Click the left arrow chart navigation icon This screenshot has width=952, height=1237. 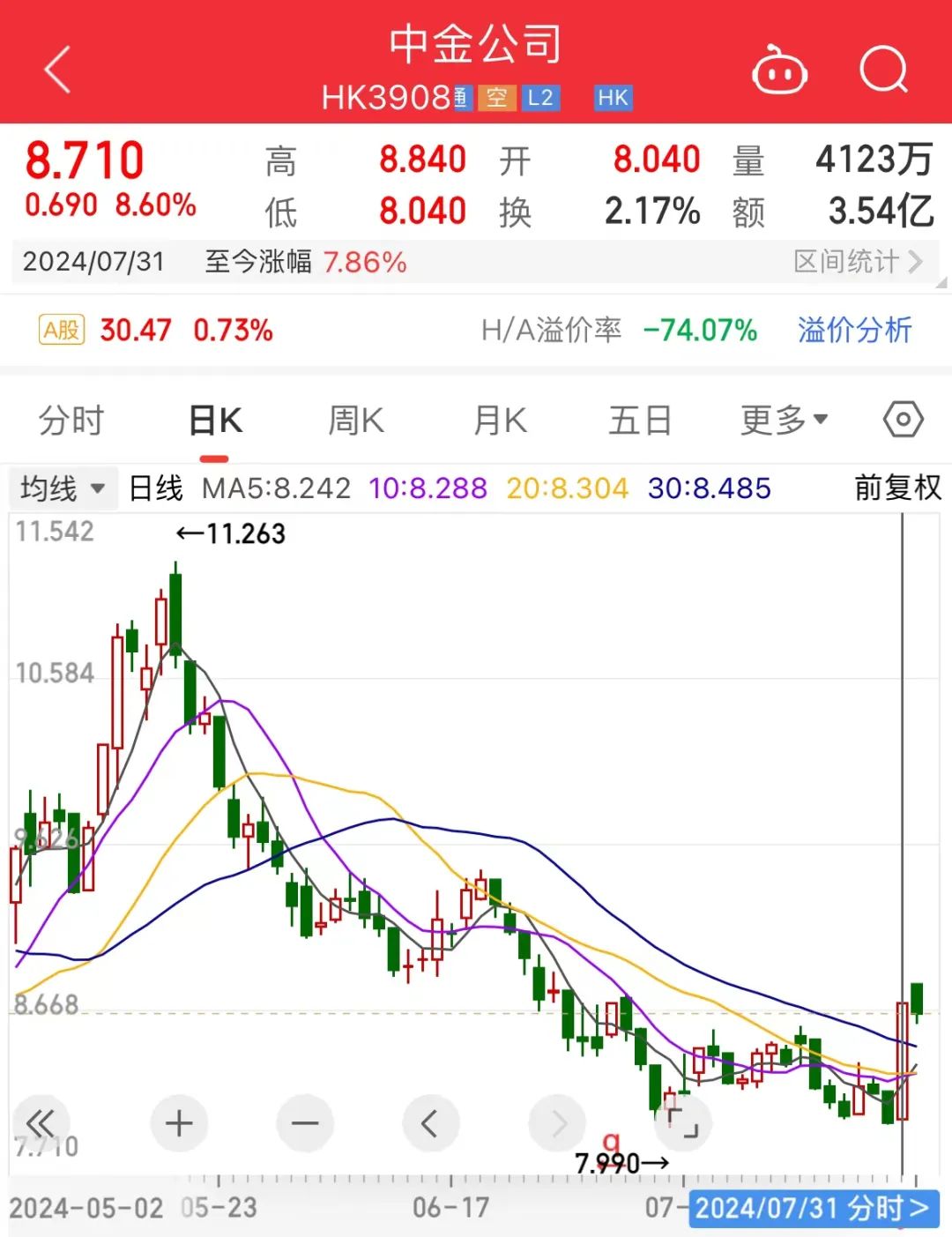430,1123
